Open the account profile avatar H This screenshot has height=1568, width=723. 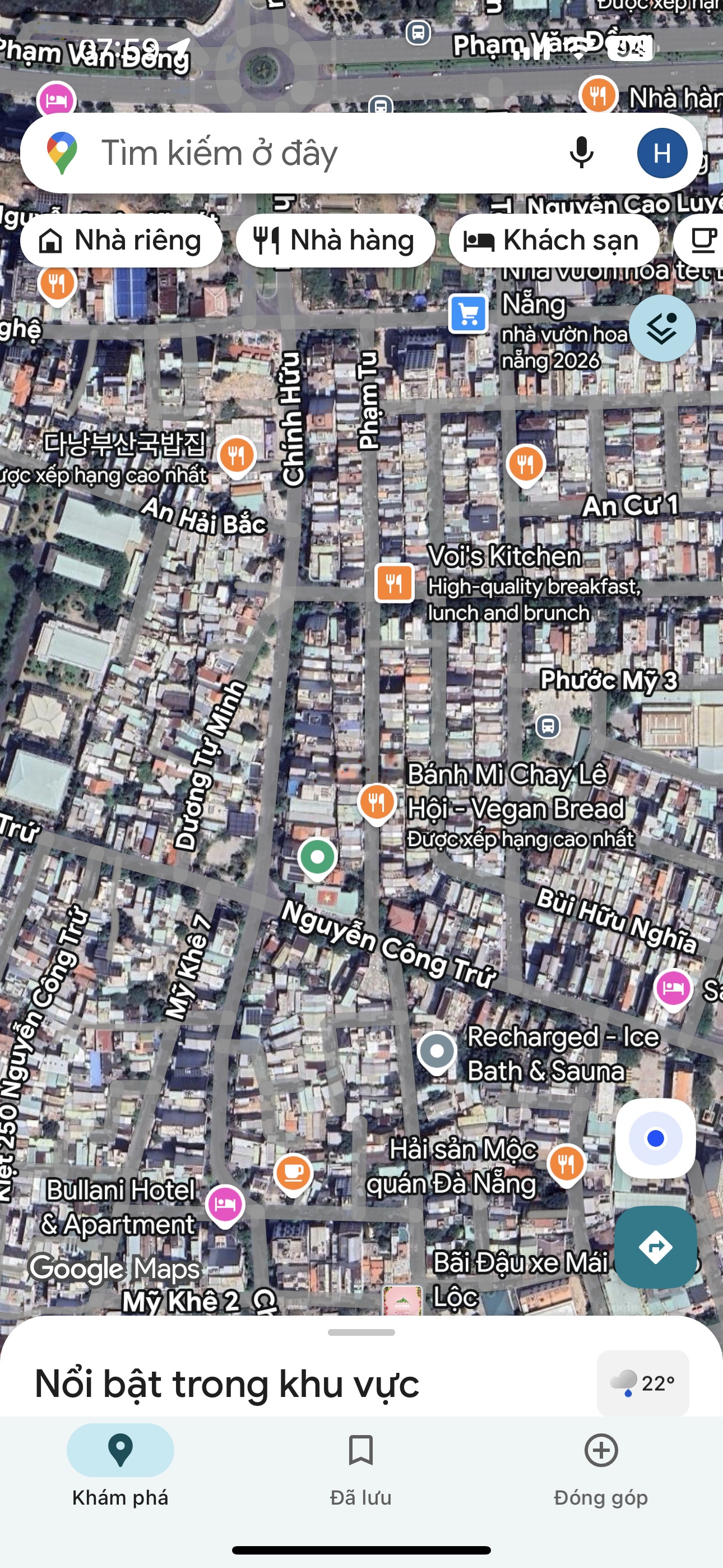[x=662, y=153]
